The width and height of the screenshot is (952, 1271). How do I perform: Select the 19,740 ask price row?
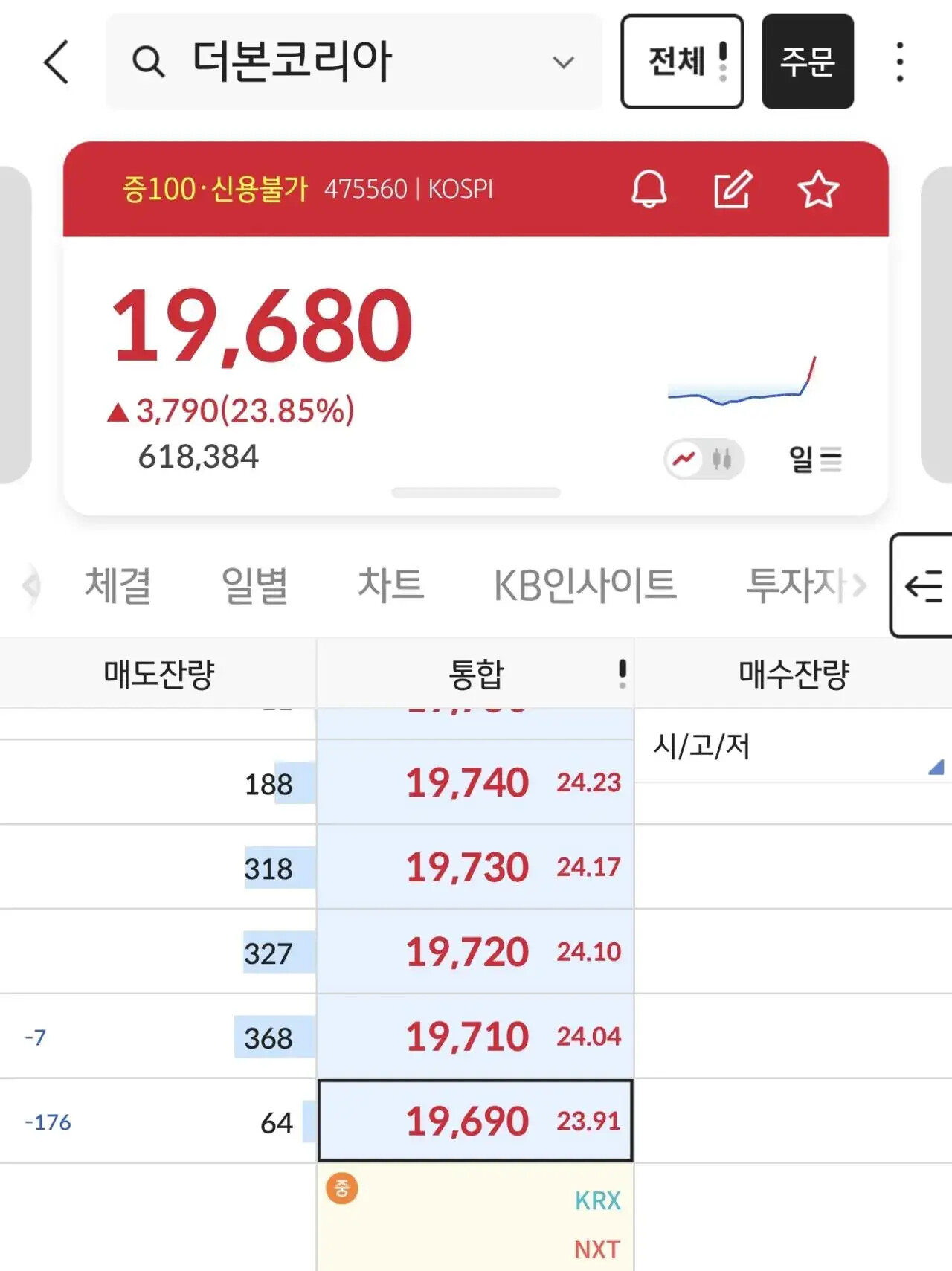click(x=475, y=782)
